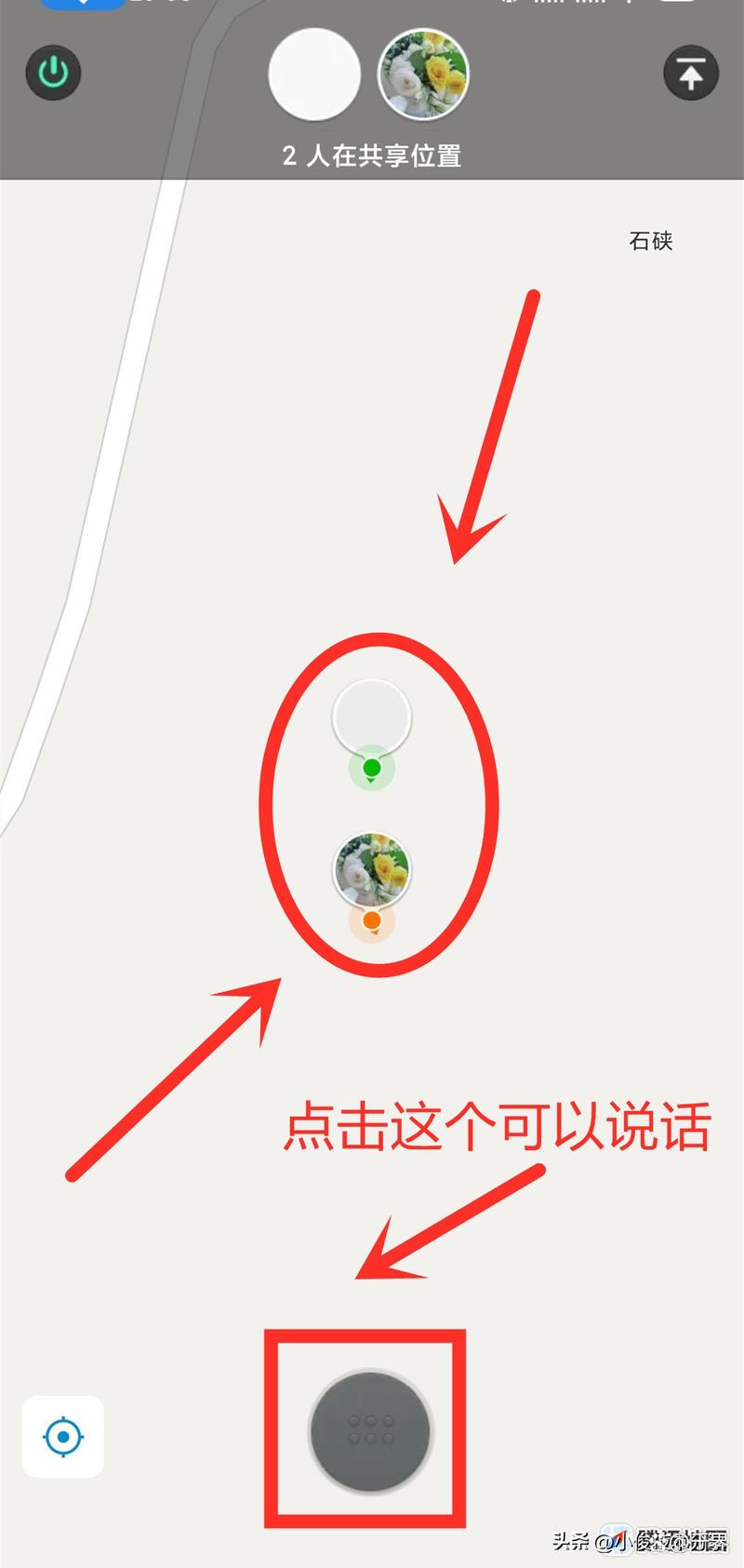Tap the green pin below the white avatar
Image resolution: width=744 pixels, height=1568 pixels.
(371, 769)
